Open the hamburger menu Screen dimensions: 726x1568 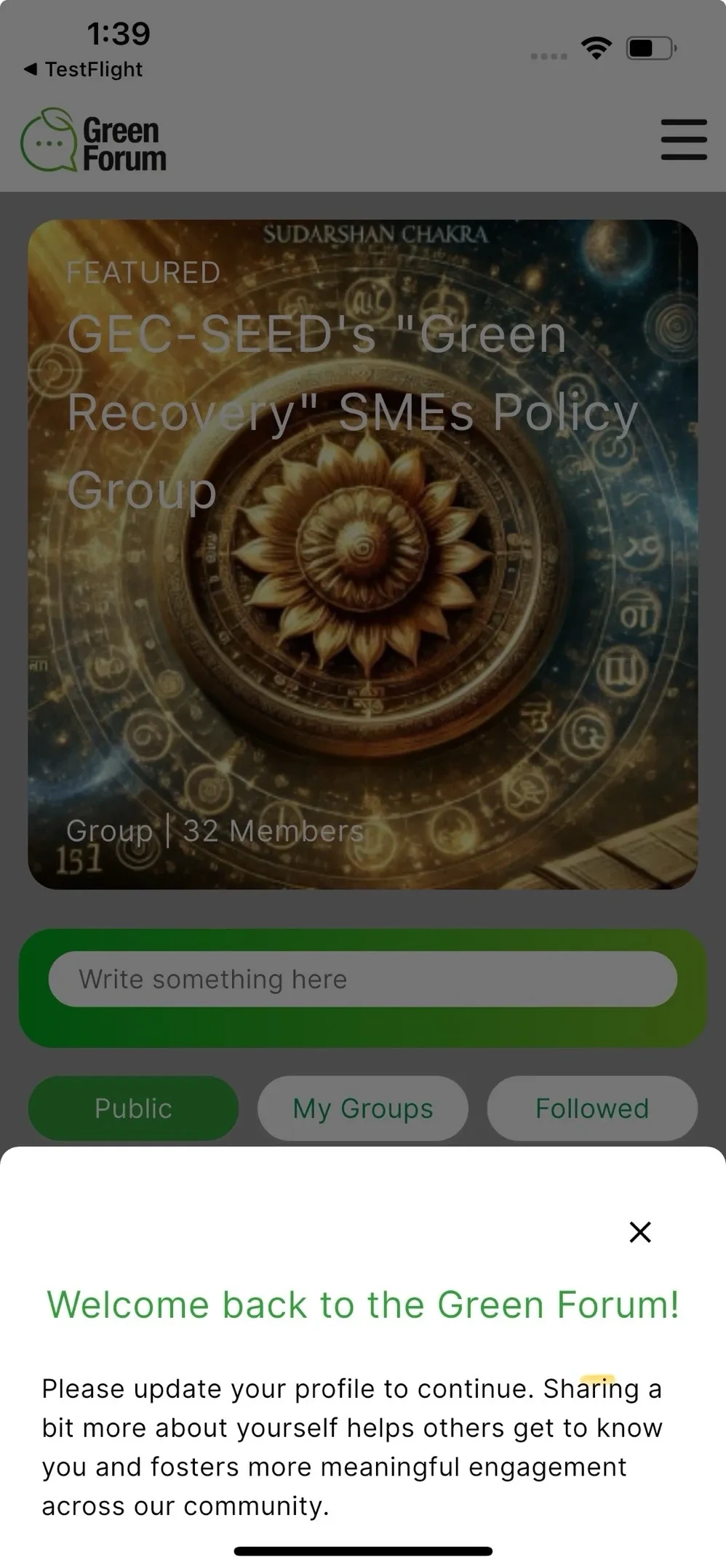tap(683, 140)
